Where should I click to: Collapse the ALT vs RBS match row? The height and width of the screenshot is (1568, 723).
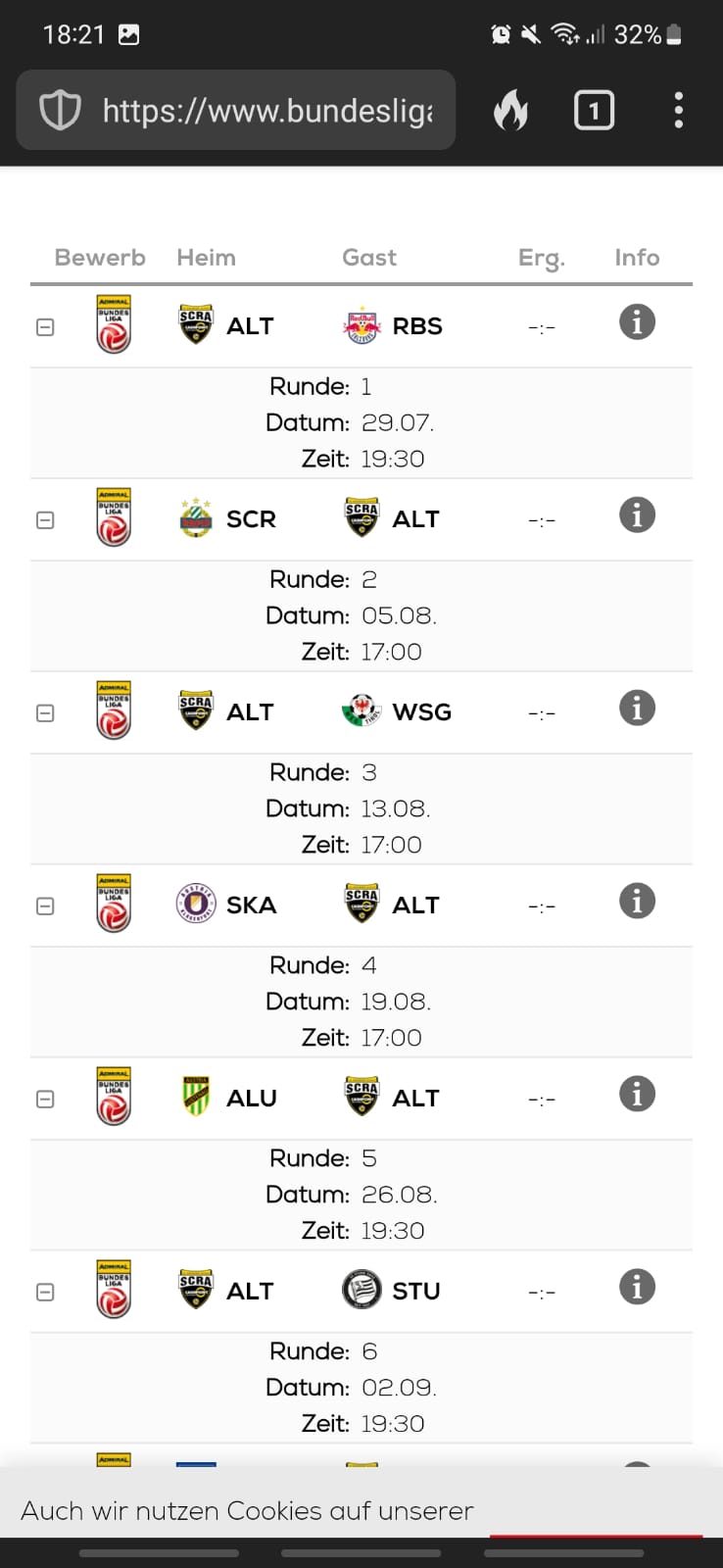coord(45,327)
